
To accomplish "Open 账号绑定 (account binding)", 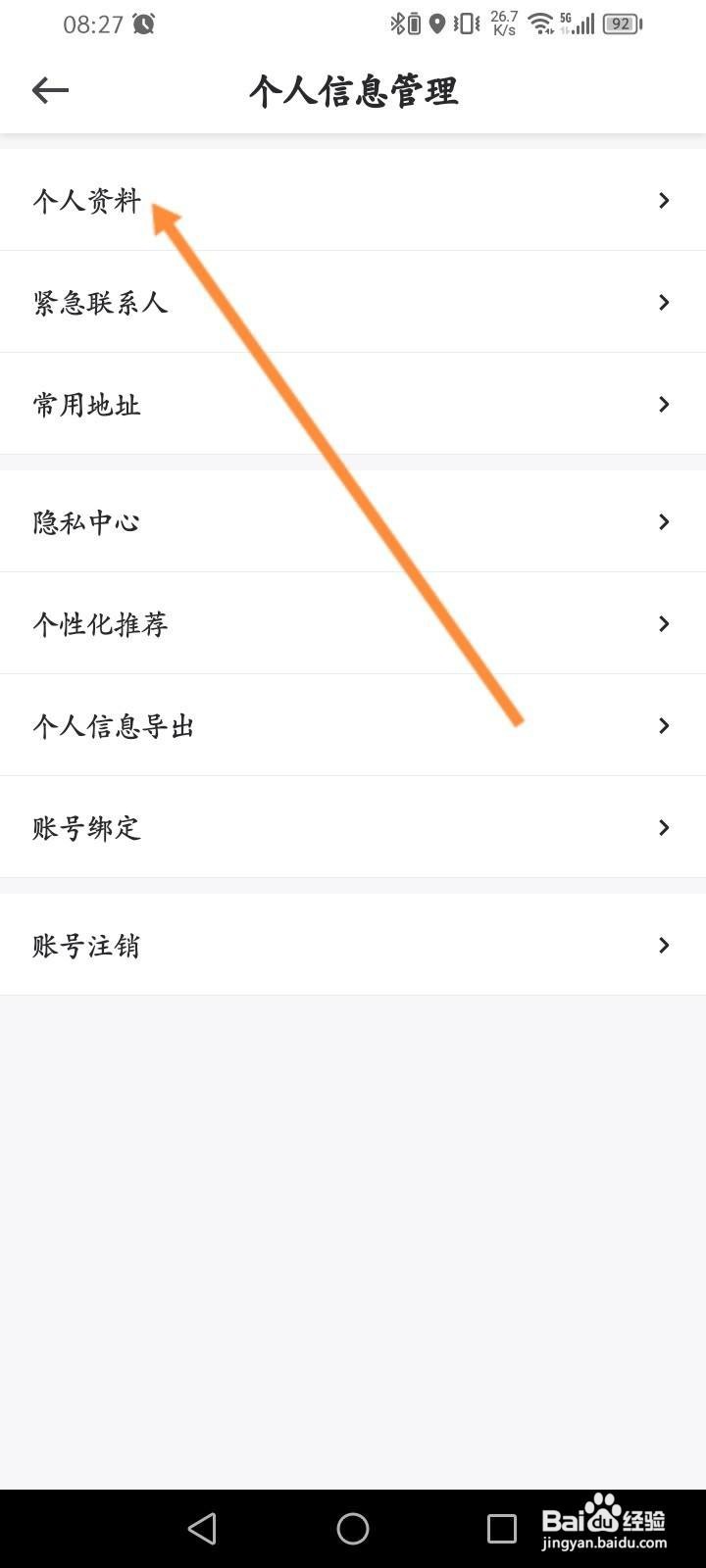I will [353, 827].
